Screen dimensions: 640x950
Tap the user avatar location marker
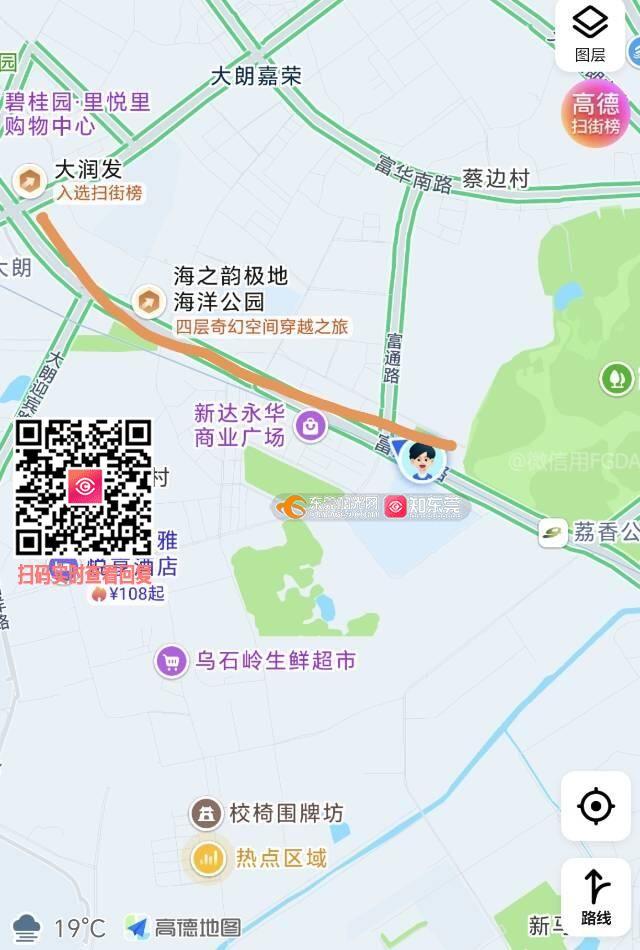coord(421,460)
